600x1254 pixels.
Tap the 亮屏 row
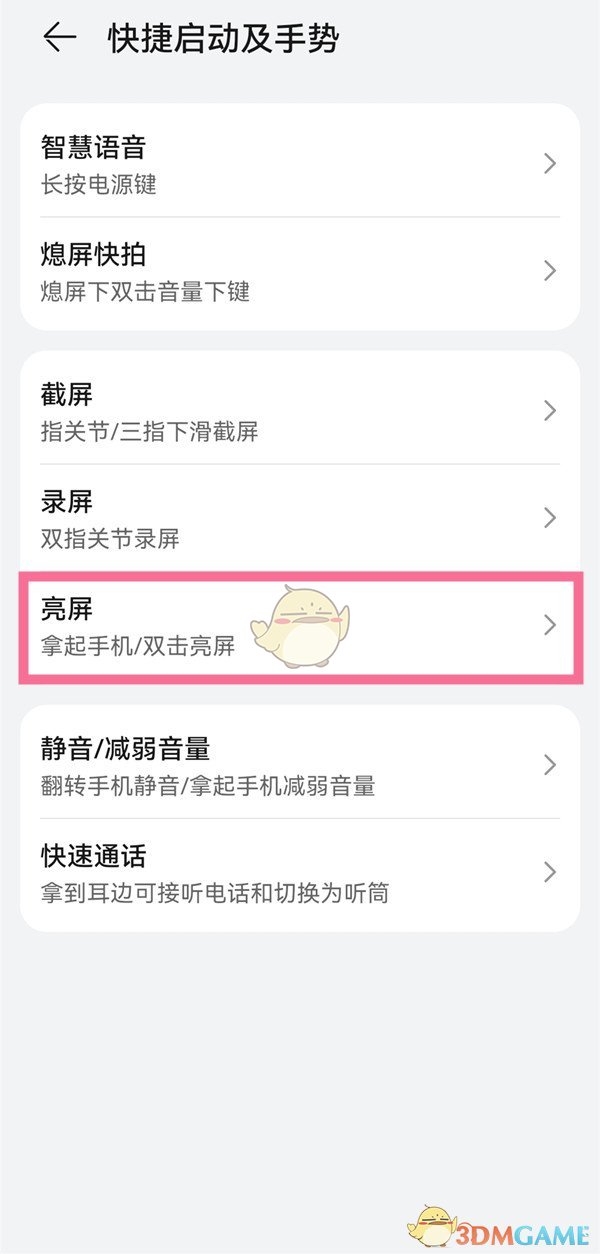tap(300, 626)
